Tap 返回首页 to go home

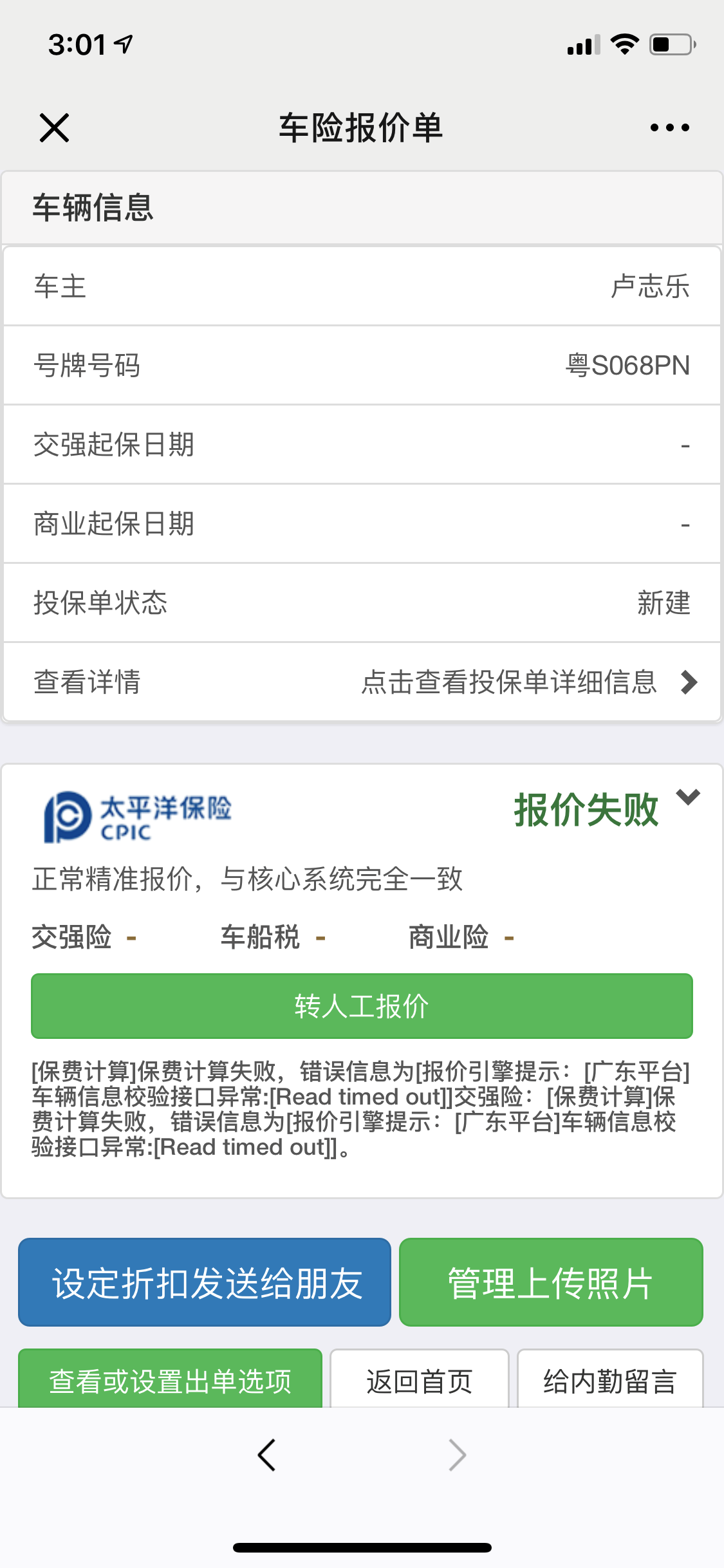pyautogui.click(x=420, y=1380)
